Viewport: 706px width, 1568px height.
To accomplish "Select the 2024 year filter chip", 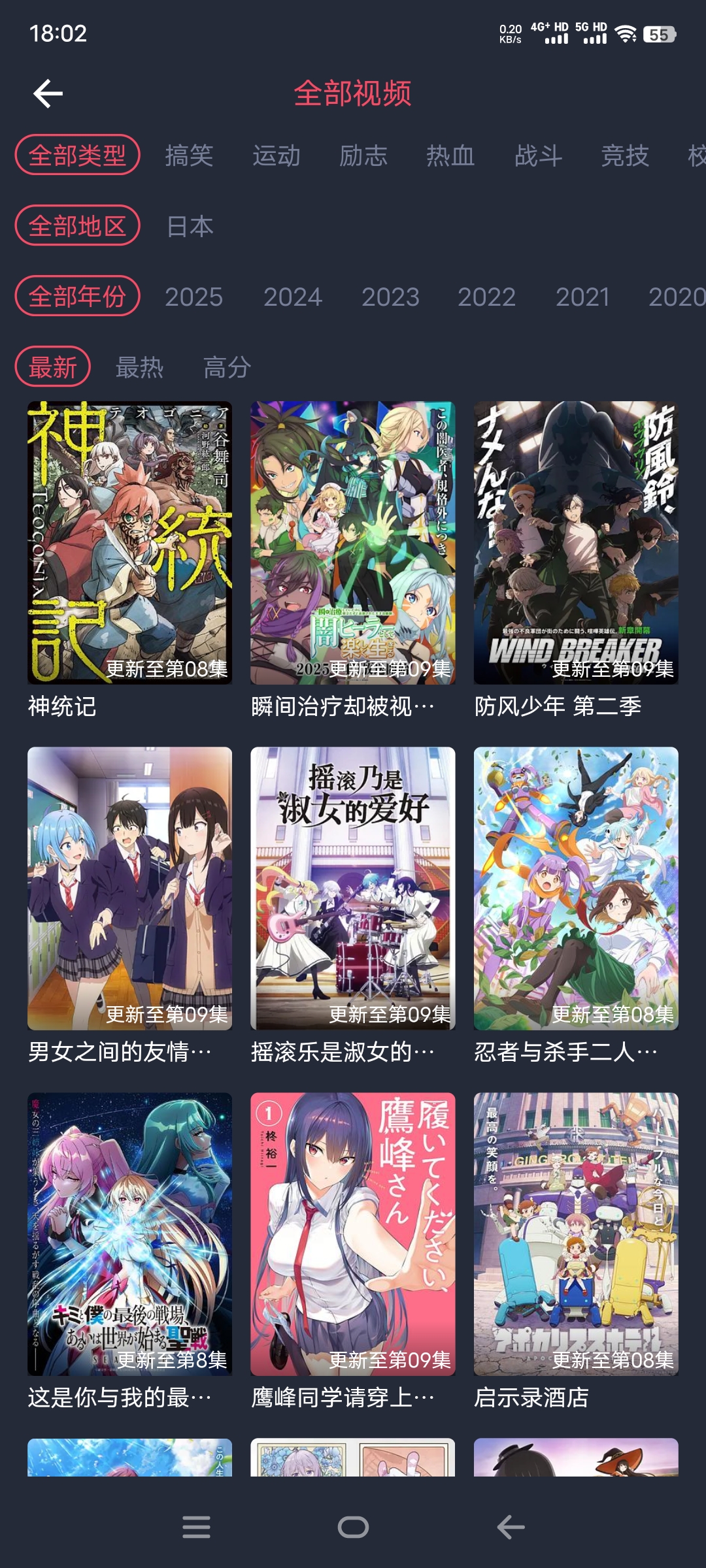I will [x=292, y=297].
